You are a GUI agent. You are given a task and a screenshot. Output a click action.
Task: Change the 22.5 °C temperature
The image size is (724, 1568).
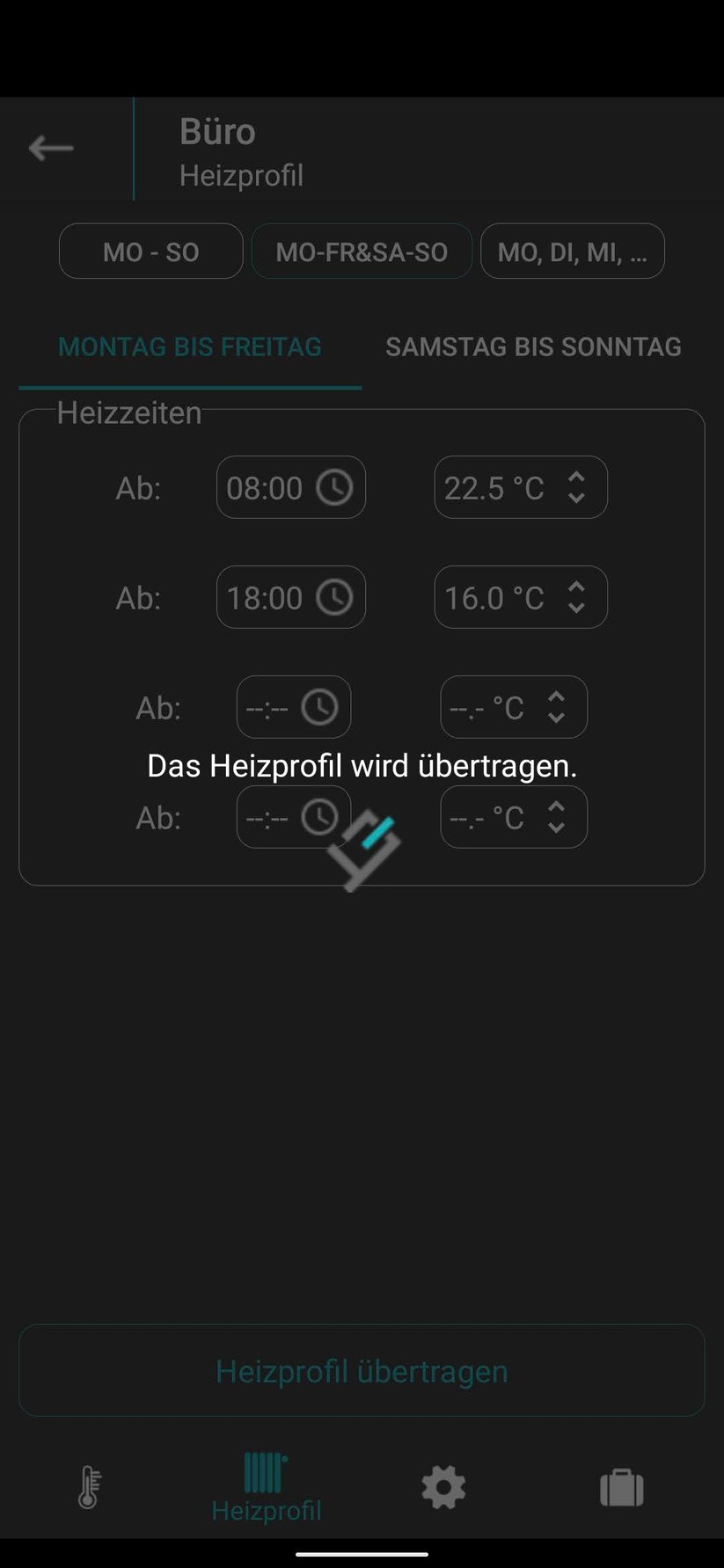(520, 487)
